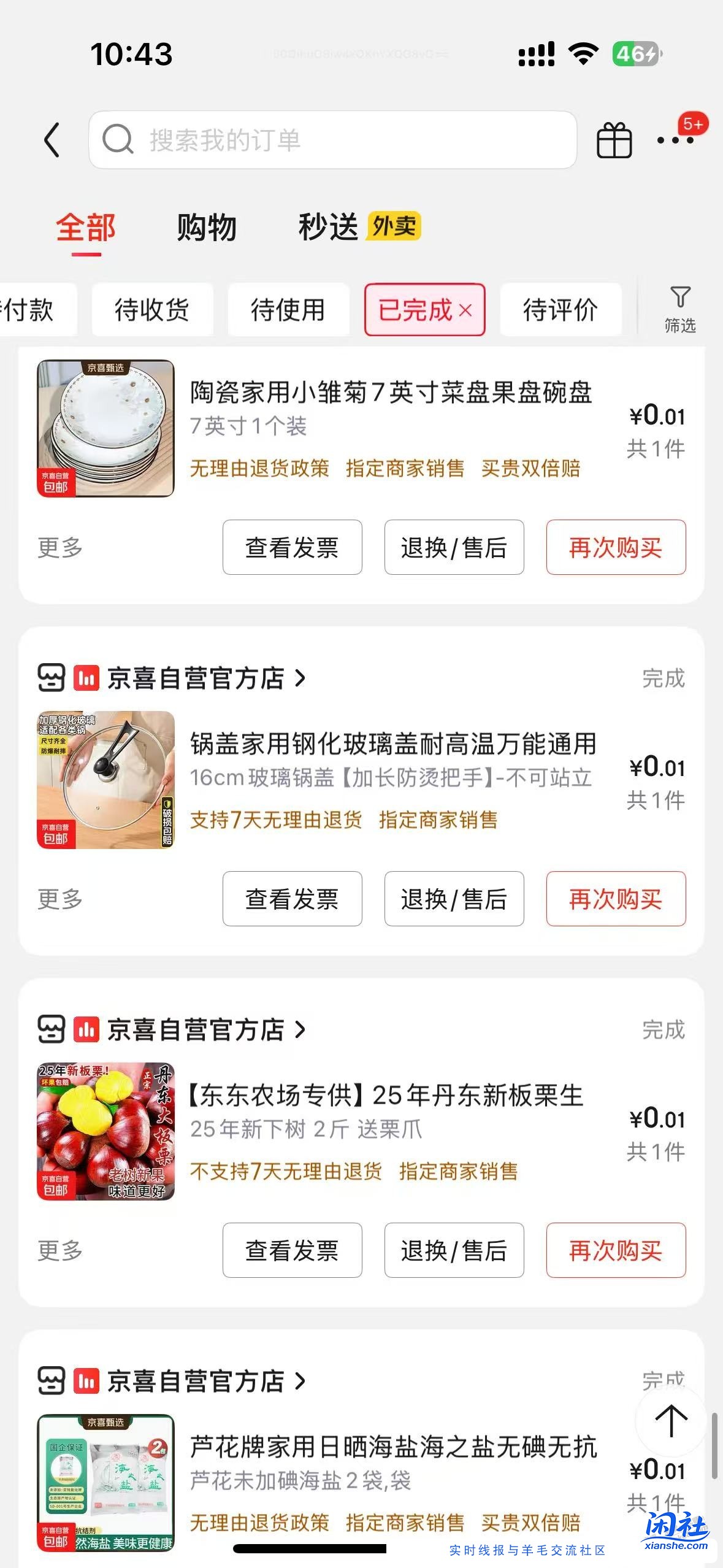Remove the 已完成 filter via its × toggle

[x=465, y=310]
